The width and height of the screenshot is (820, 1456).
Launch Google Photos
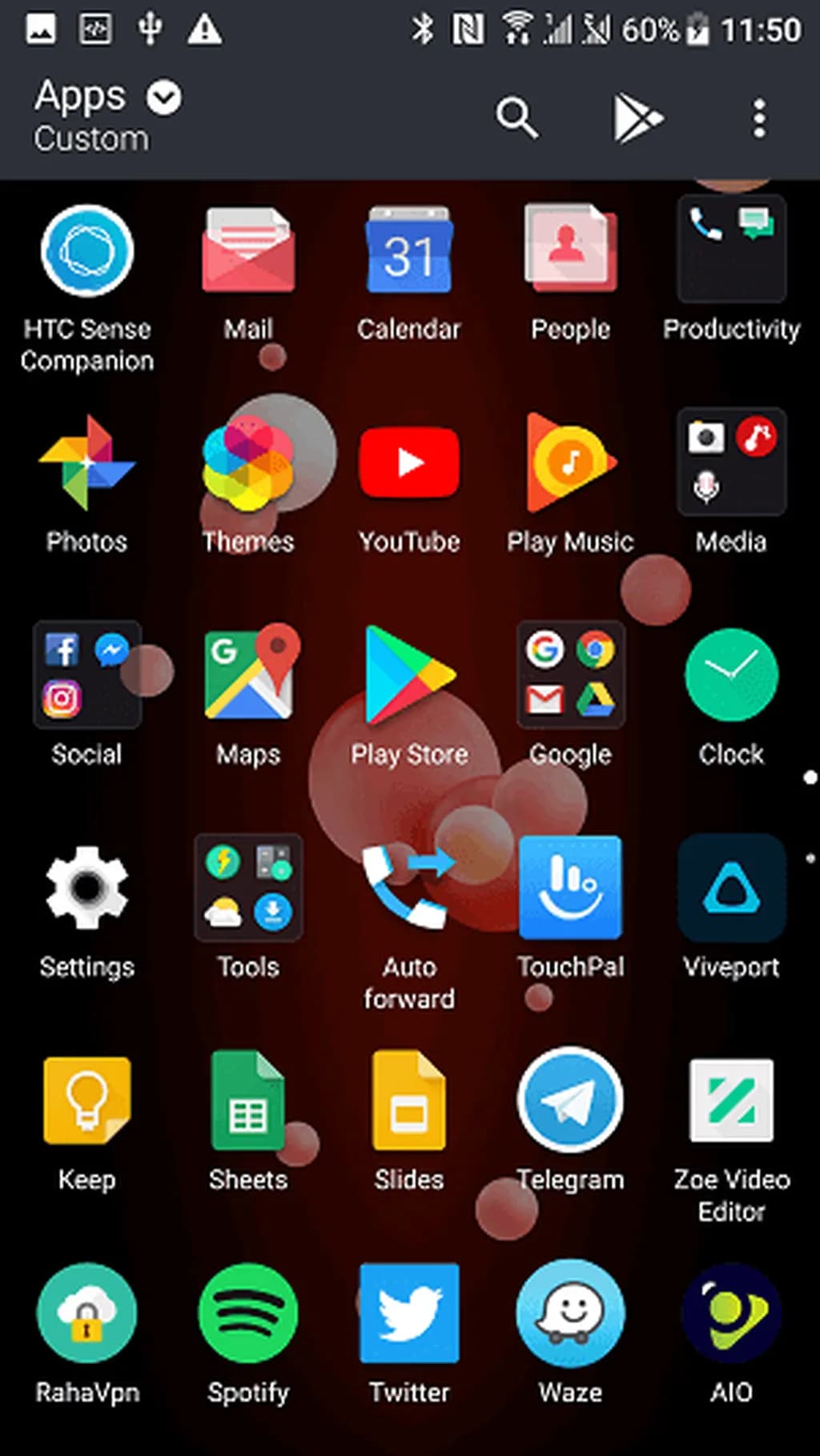(87, 463)
